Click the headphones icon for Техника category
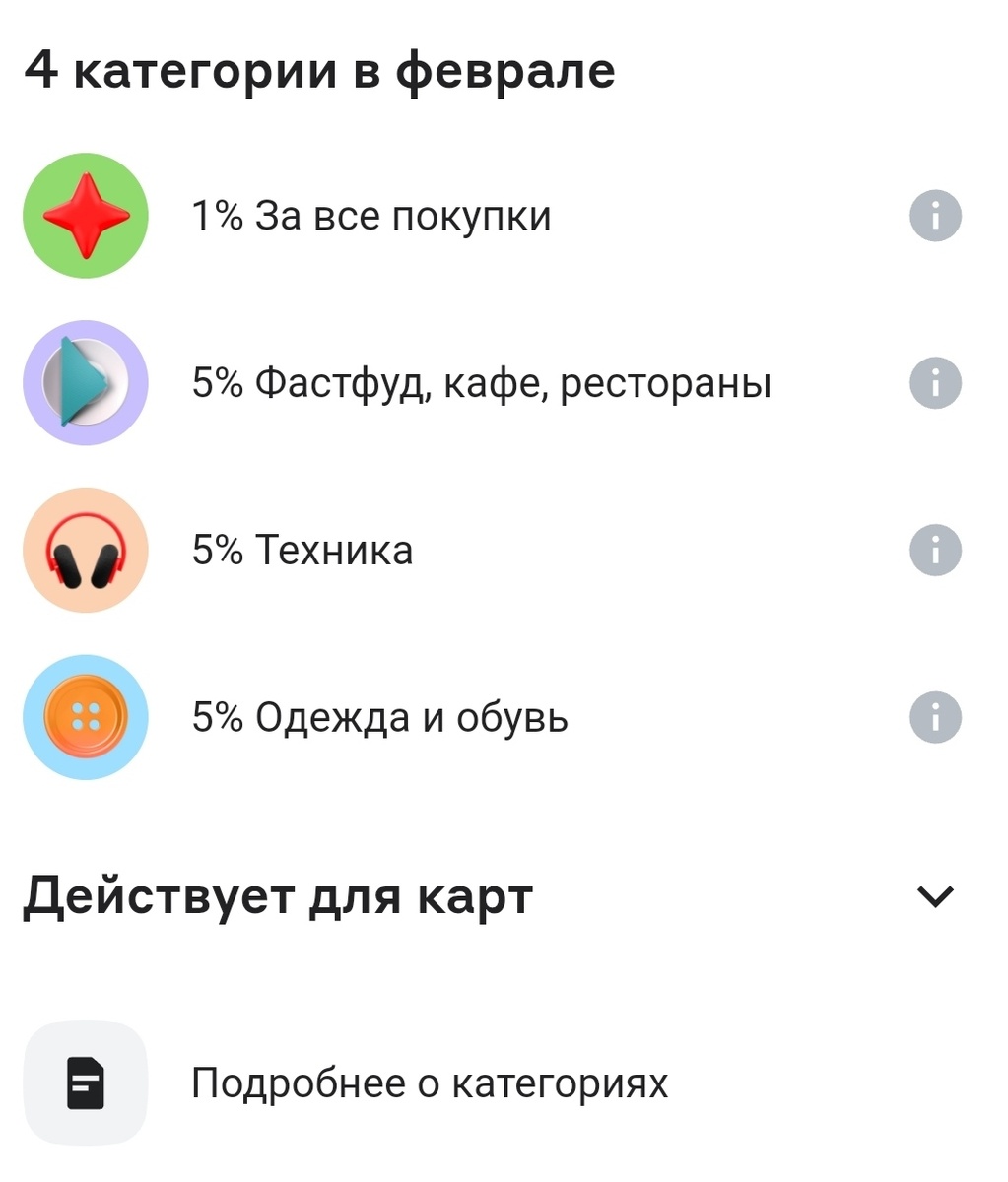The image size is (1008, 1182). tap(85, 550)
